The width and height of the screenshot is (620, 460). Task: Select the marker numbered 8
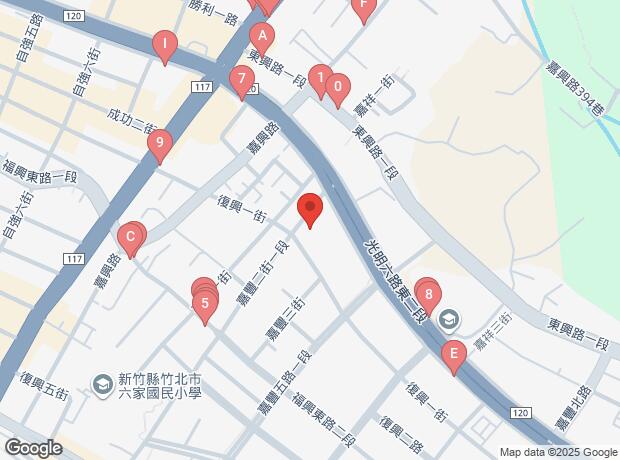click(x=429, y=298)
